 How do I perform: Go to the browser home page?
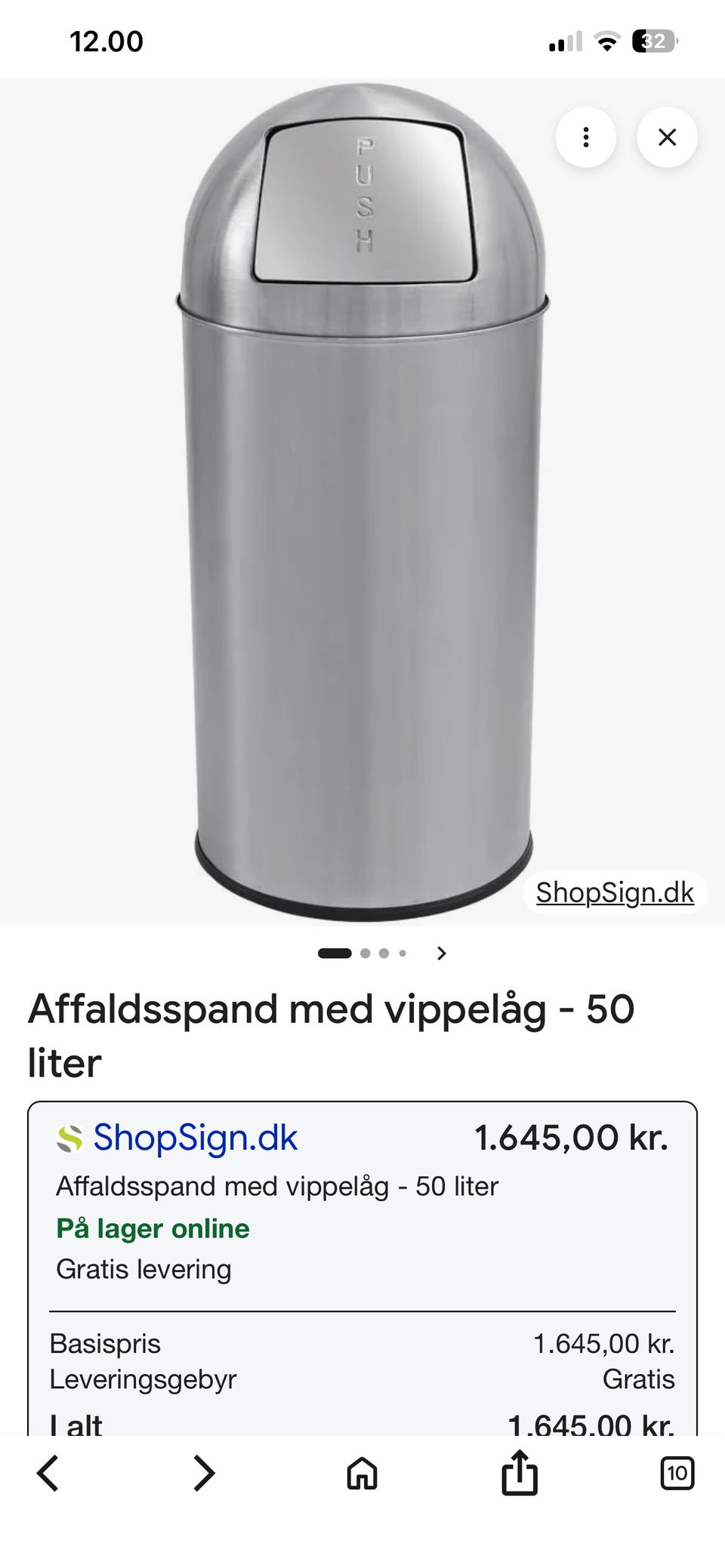coord(362,1473)
